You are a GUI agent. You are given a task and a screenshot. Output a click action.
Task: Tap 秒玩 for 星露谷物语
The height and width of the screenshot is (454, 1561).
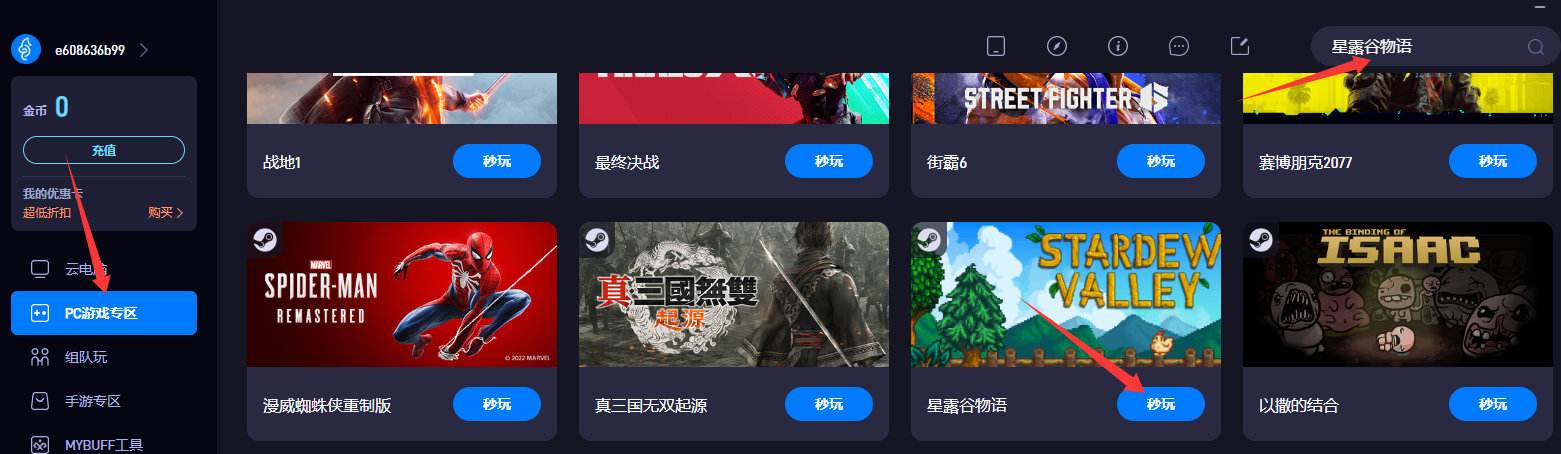pyautogui.click(x=1160, y=404)
